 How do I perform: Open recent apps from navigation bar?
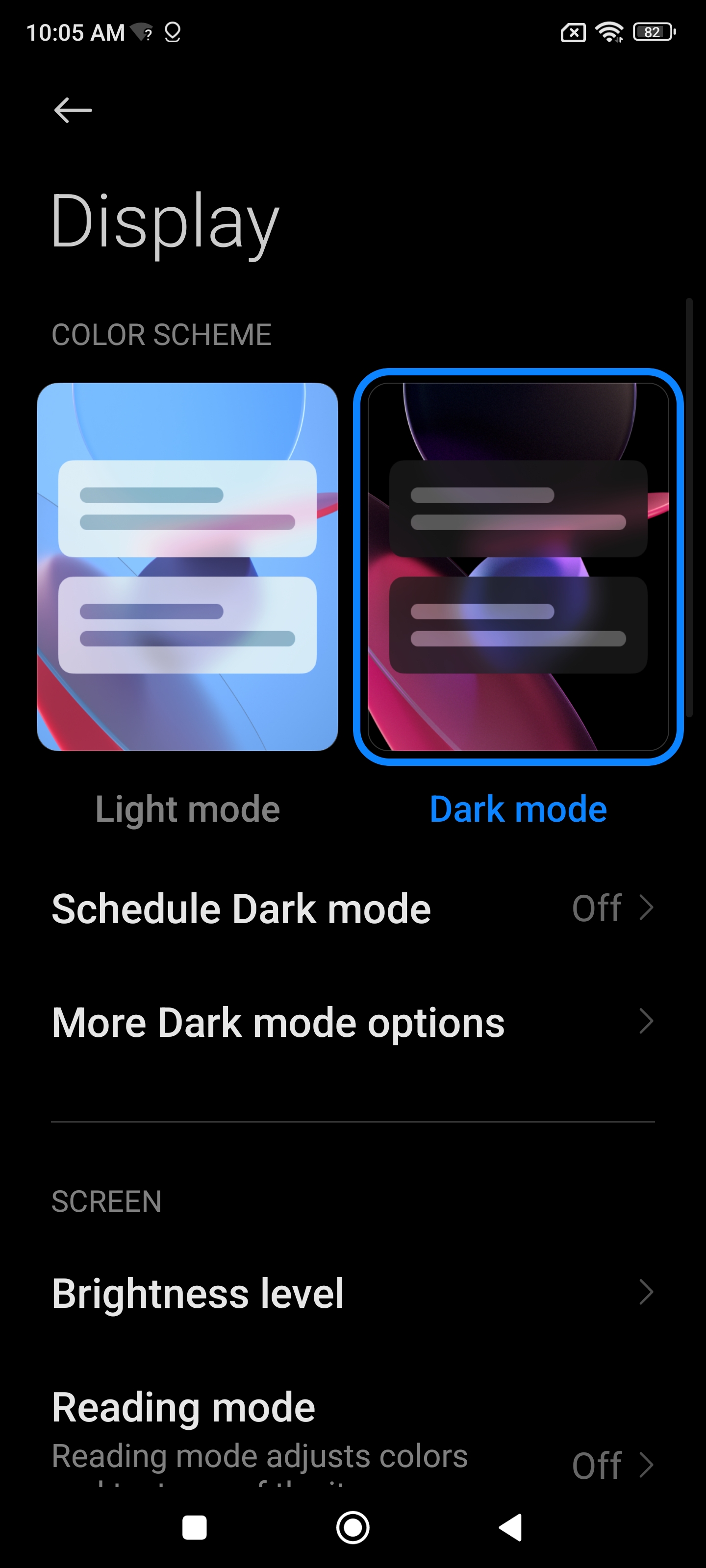[x=194, y=1527]
